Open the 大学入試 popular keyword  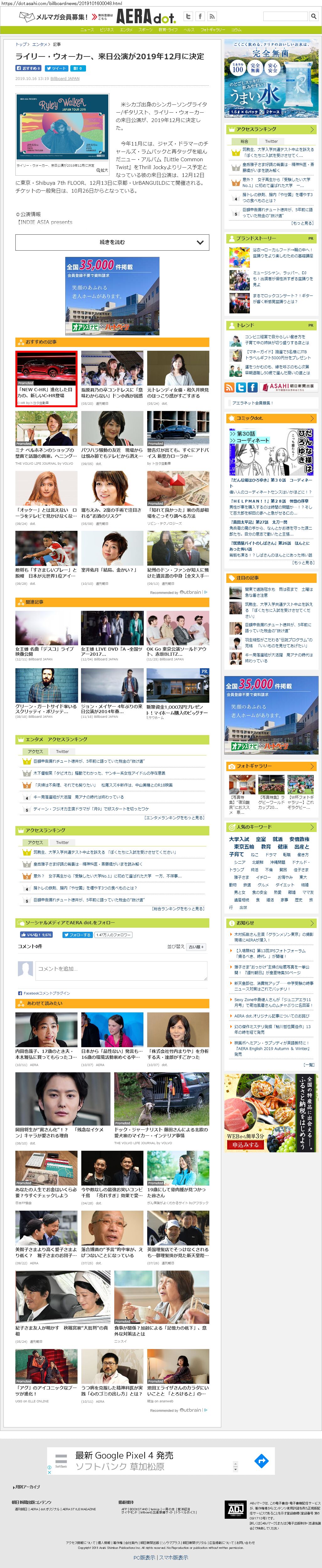(x=238, y=839)
